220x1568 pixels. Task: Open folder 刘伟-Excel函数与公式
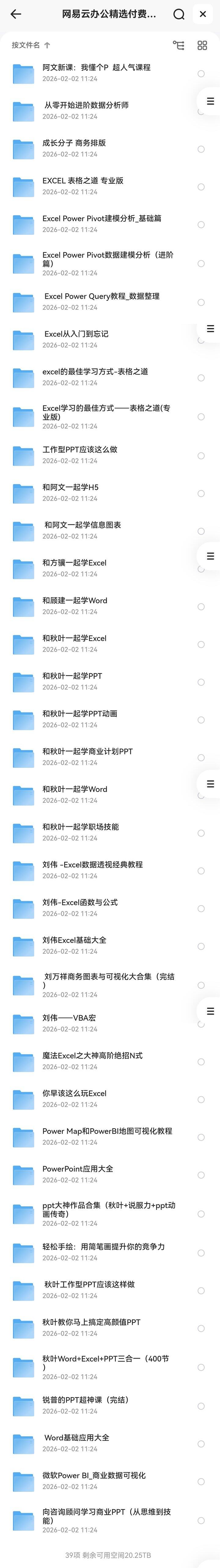point(80,902)
